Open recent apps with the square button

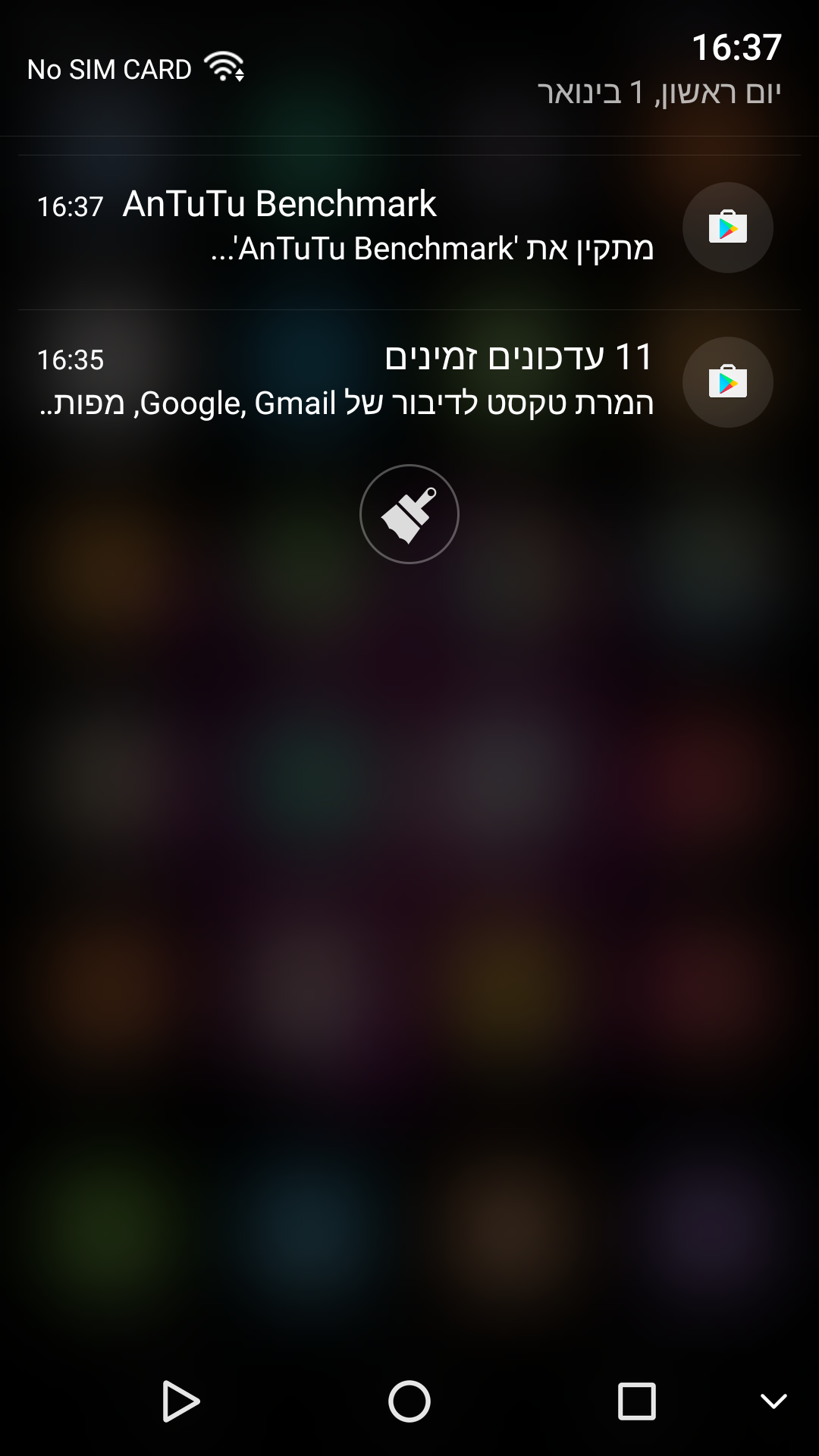pyautogui.click(x=637, y=1401)
